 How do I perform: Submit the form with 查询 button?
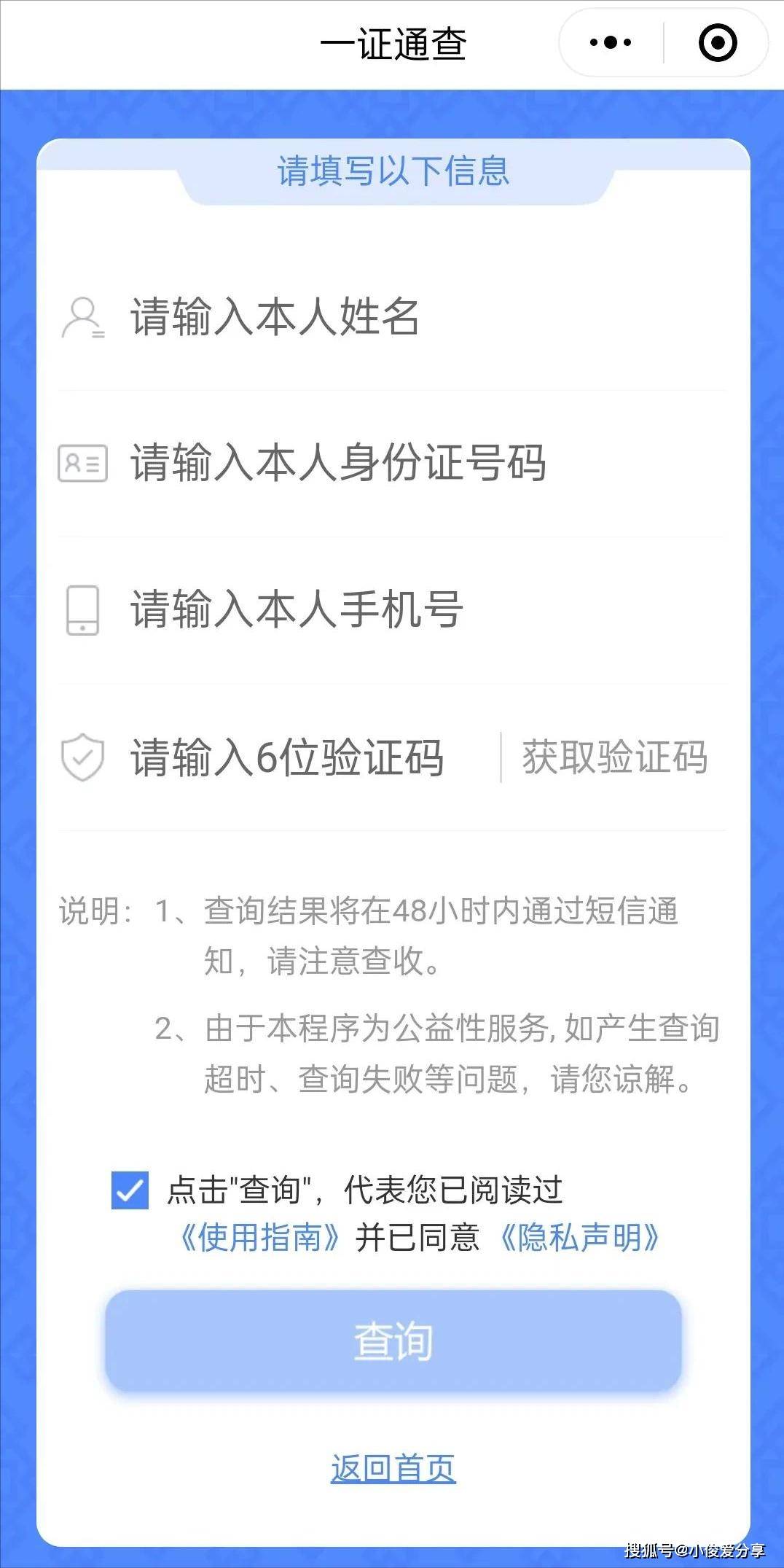pos(393,1341)
